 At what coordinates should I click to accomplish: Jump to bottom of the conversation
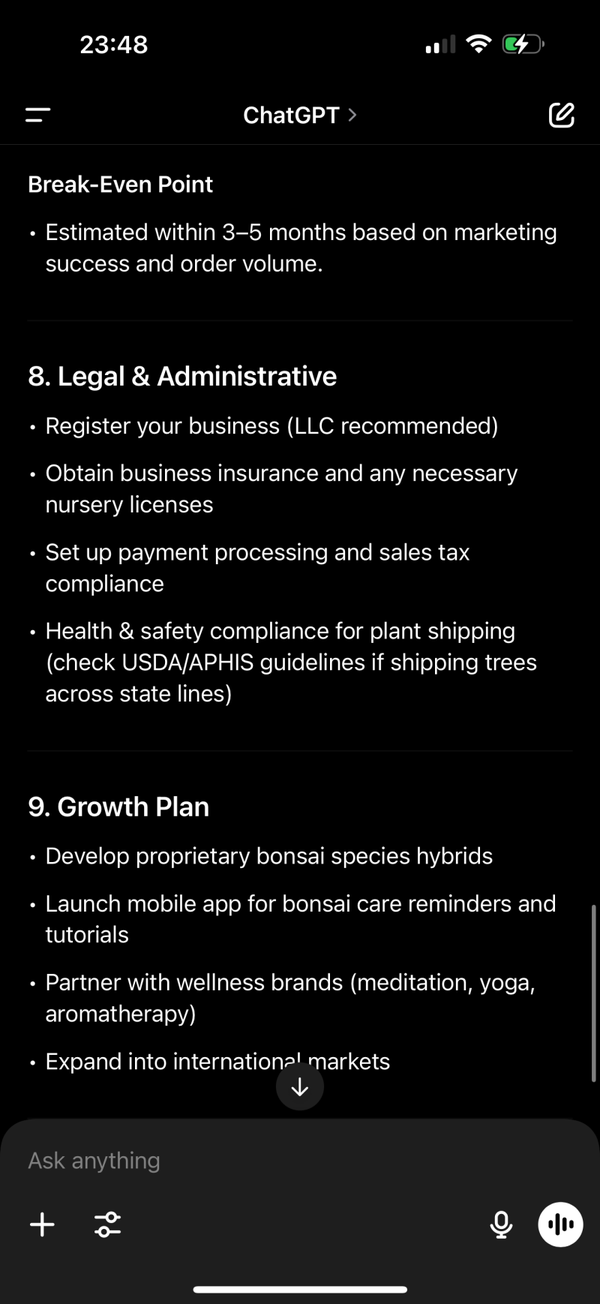(x=300, y=1087)
